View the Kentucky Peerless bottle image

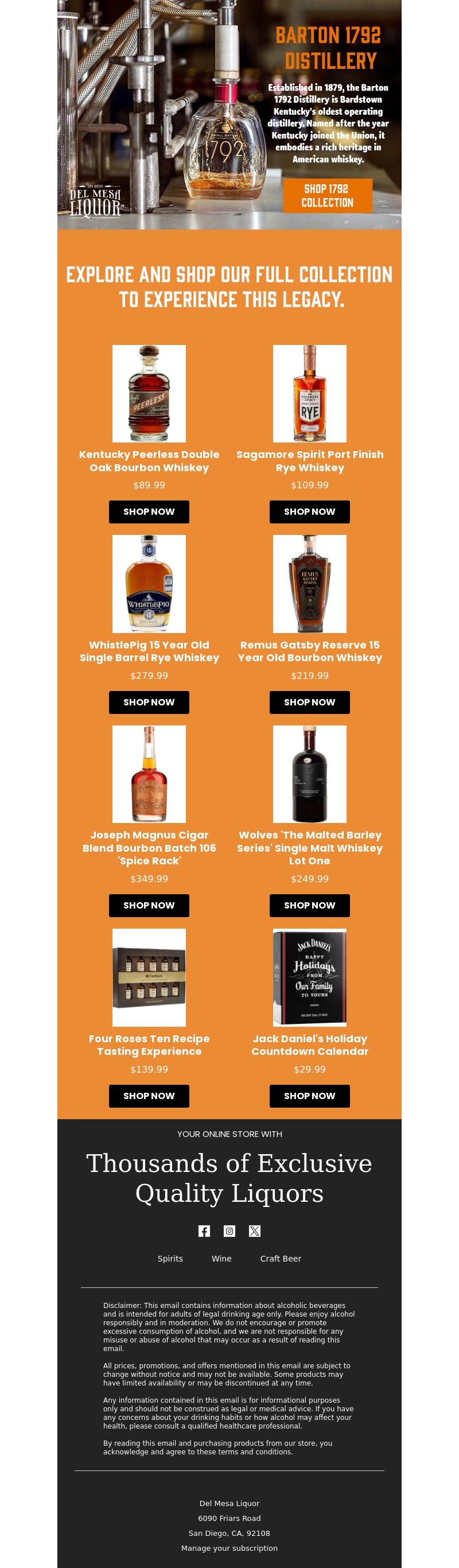pyautogui.click(x=149, y=393)
